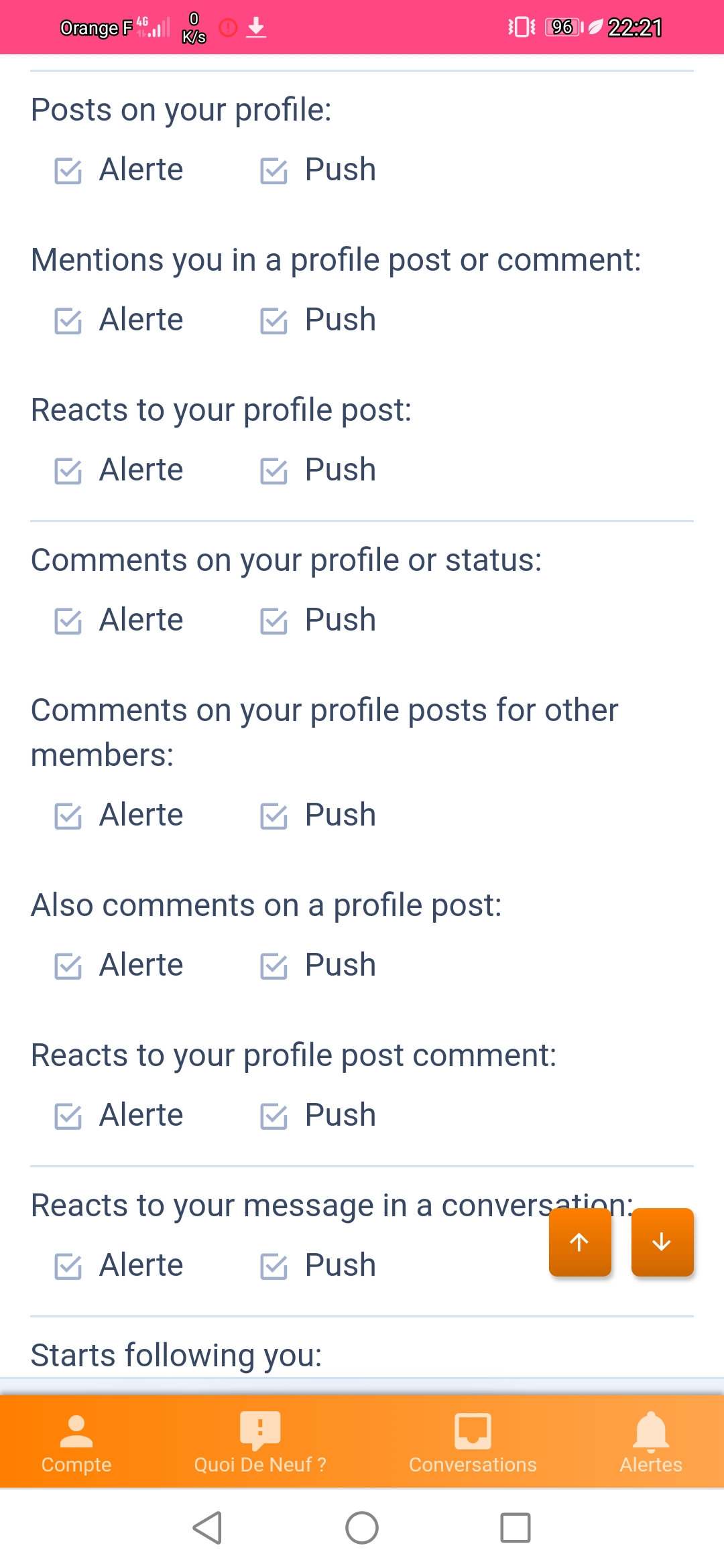Disable Push for mentions in profile post
This screenshot has height=1568, width=724.
coord(274,321)
